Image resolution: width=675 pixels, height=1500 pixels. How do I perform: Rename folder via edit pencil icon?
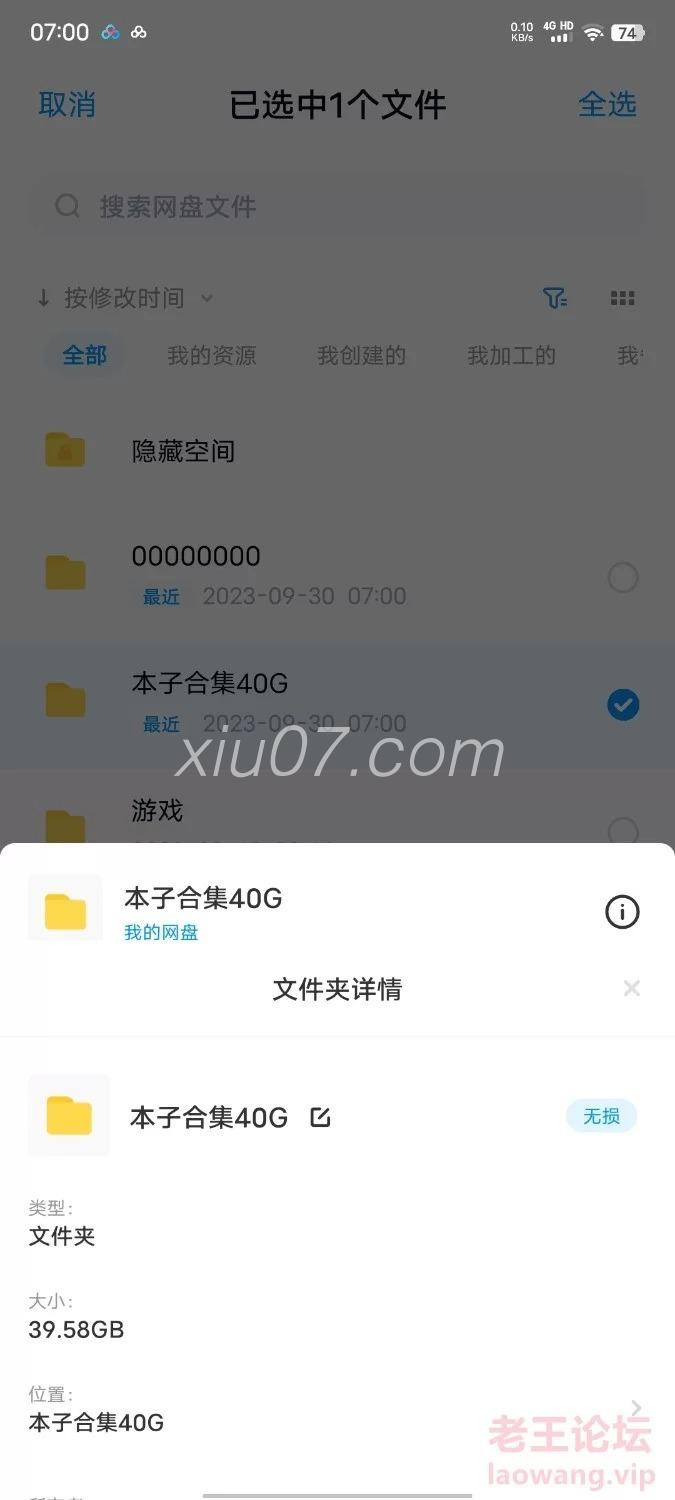(x=320, y=1117)
